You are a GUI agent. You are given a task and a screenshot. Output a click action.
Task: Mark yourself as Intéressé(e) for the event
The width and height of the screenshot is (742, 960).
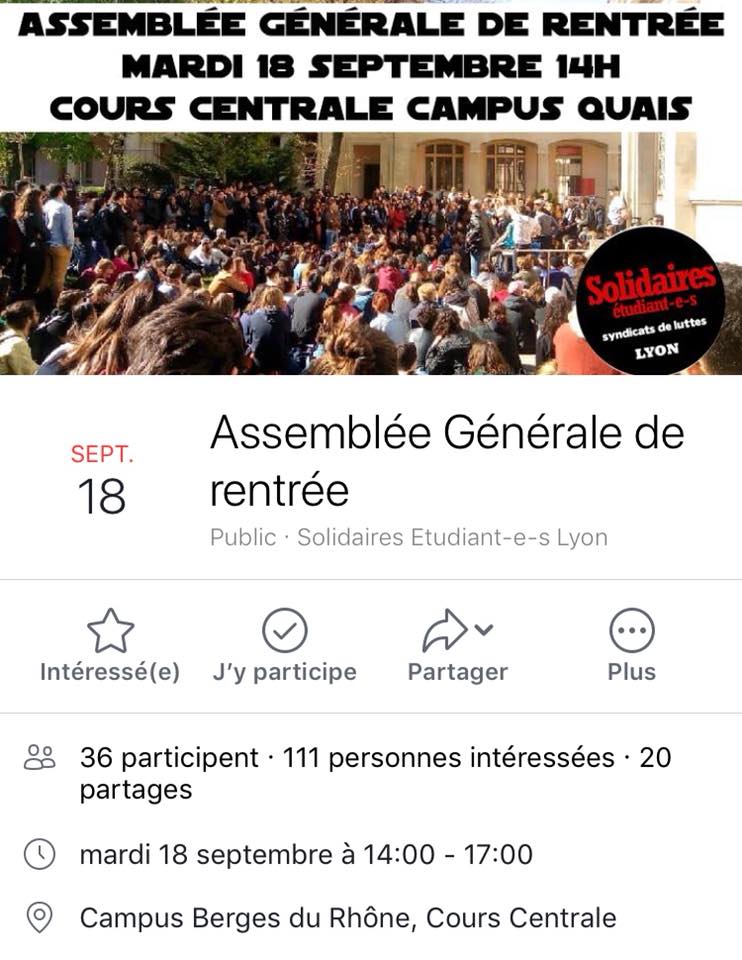click(x=110, y=645)
